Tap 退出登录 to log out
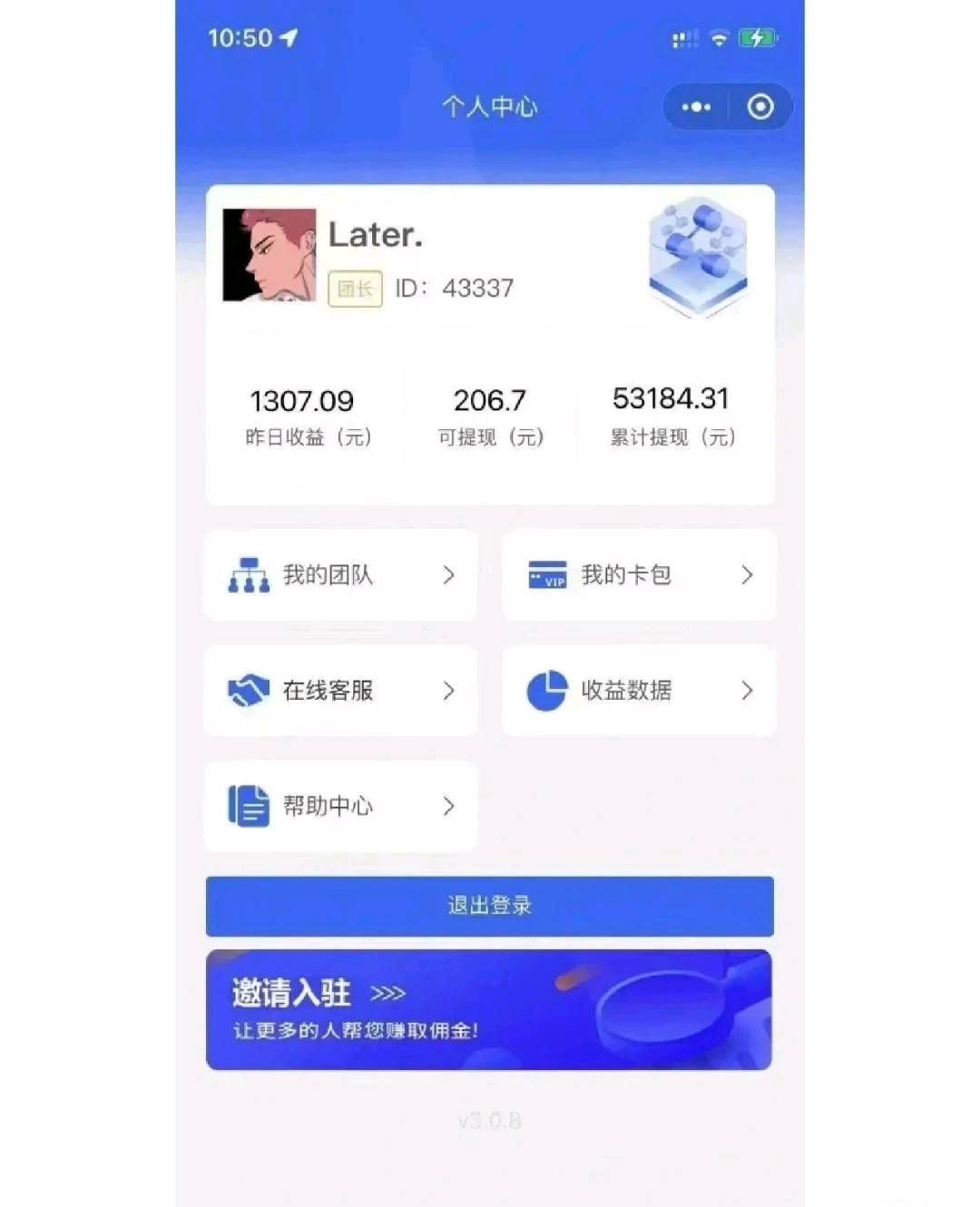980x1207 pixels. pyautogui.click(x=489, y=906)
